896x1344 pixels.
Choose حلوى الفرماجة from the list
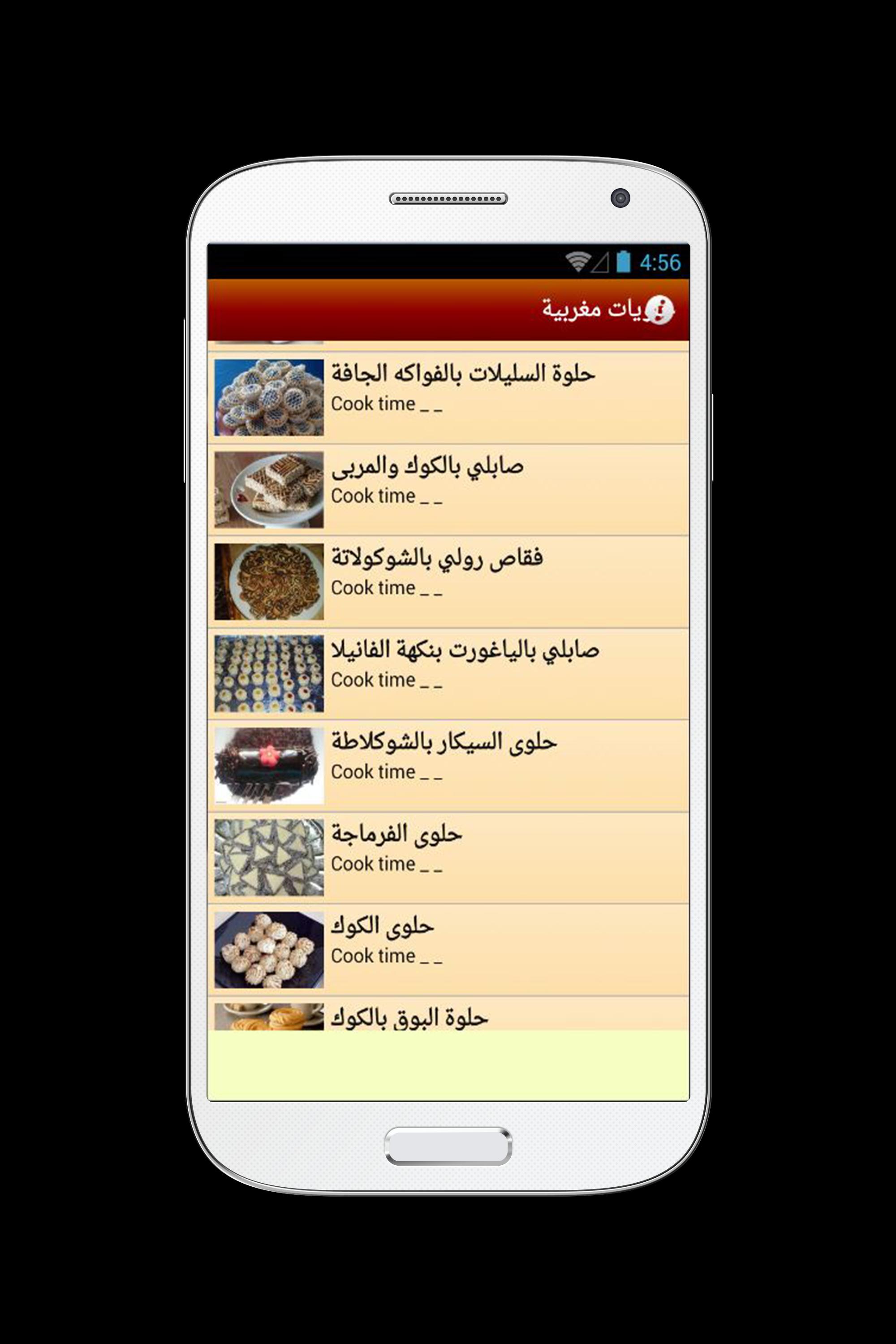[x=448, y=858]
